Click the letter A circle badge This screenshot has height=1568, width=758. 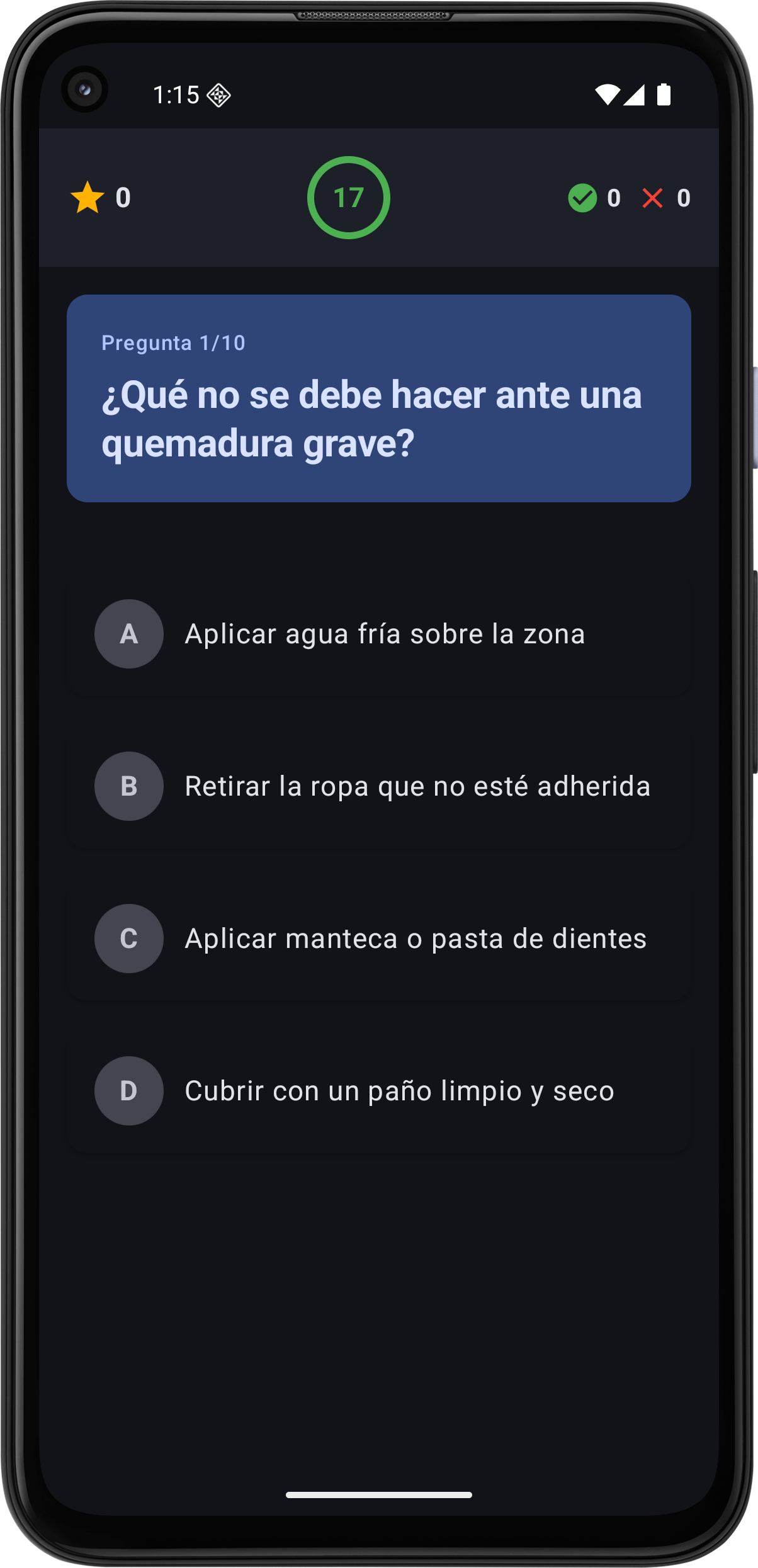click(x=128, y=634)
